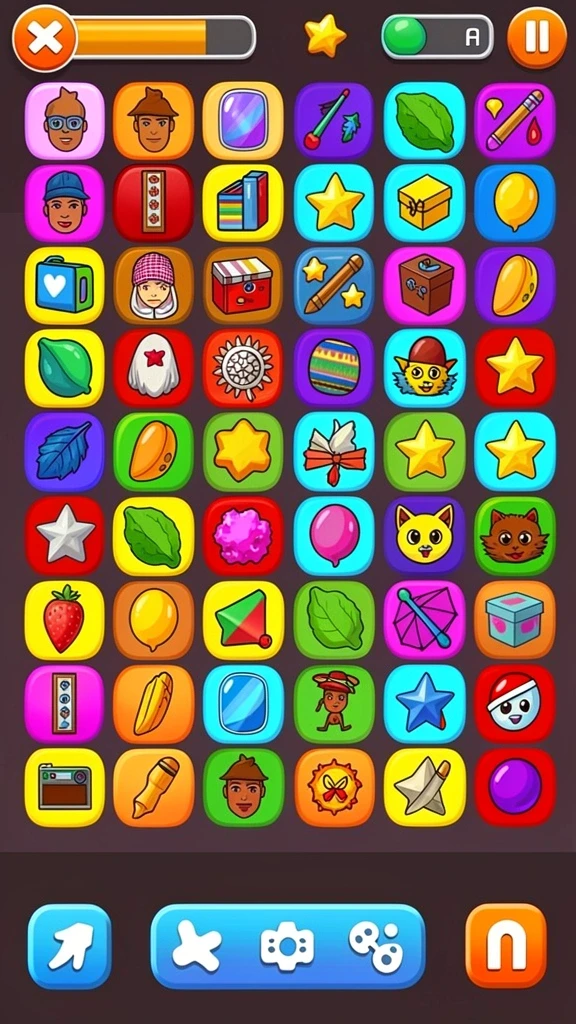Tap the brown cat tile
This screenshot has width=576, height=1024.
[x=515, y=536]
